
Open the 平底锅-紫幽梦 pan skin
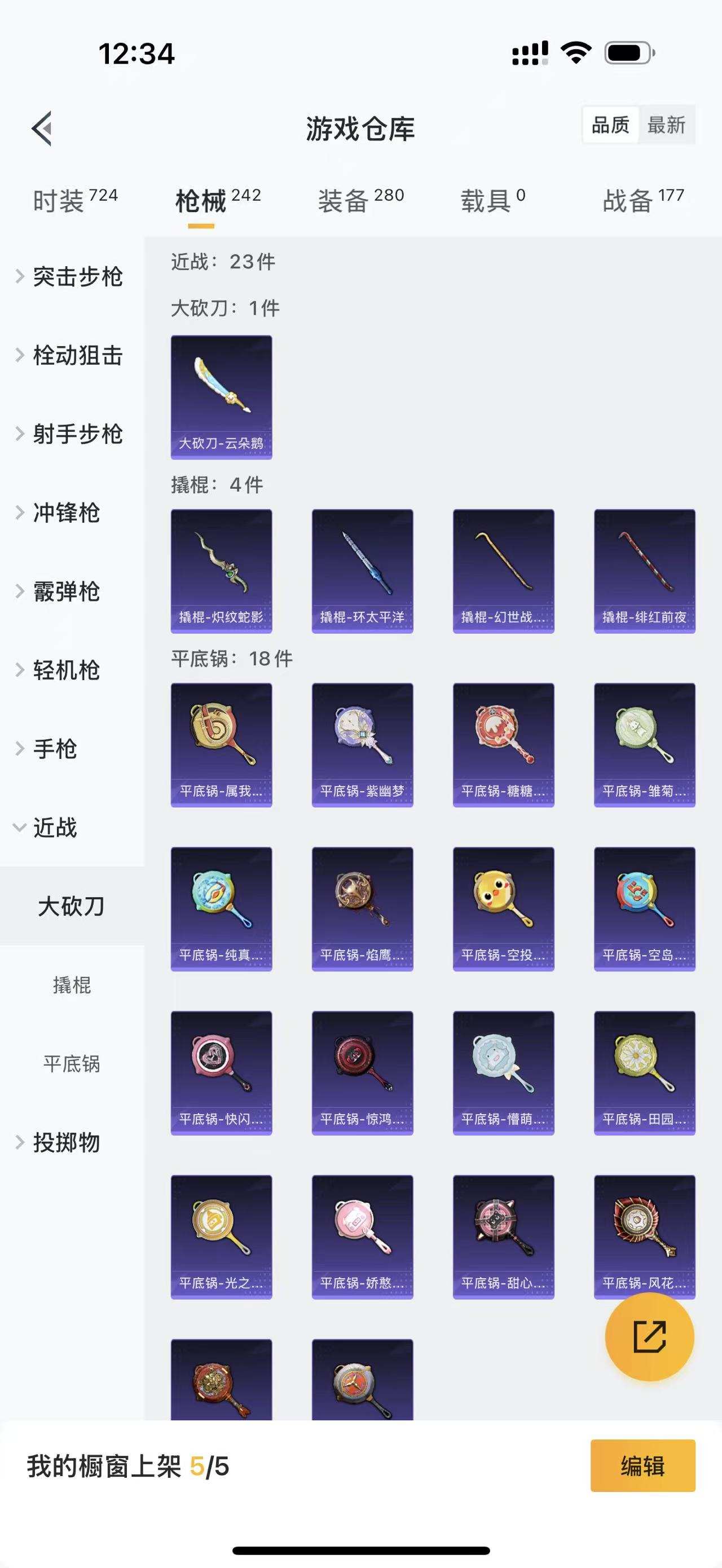pyautogui.click(x=362, y=744)
